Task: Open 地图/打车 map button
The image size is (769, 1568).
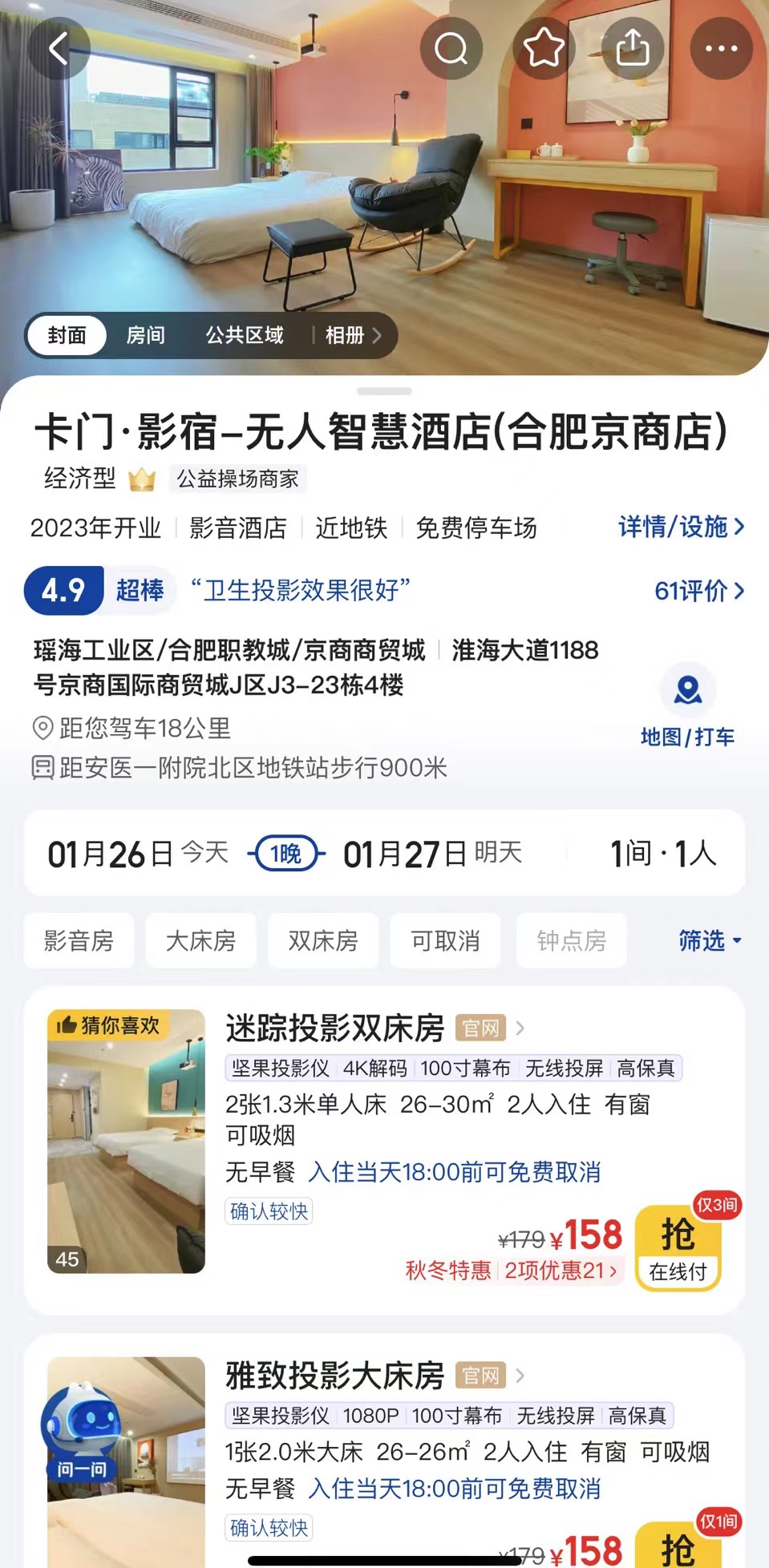Action: 687,707
